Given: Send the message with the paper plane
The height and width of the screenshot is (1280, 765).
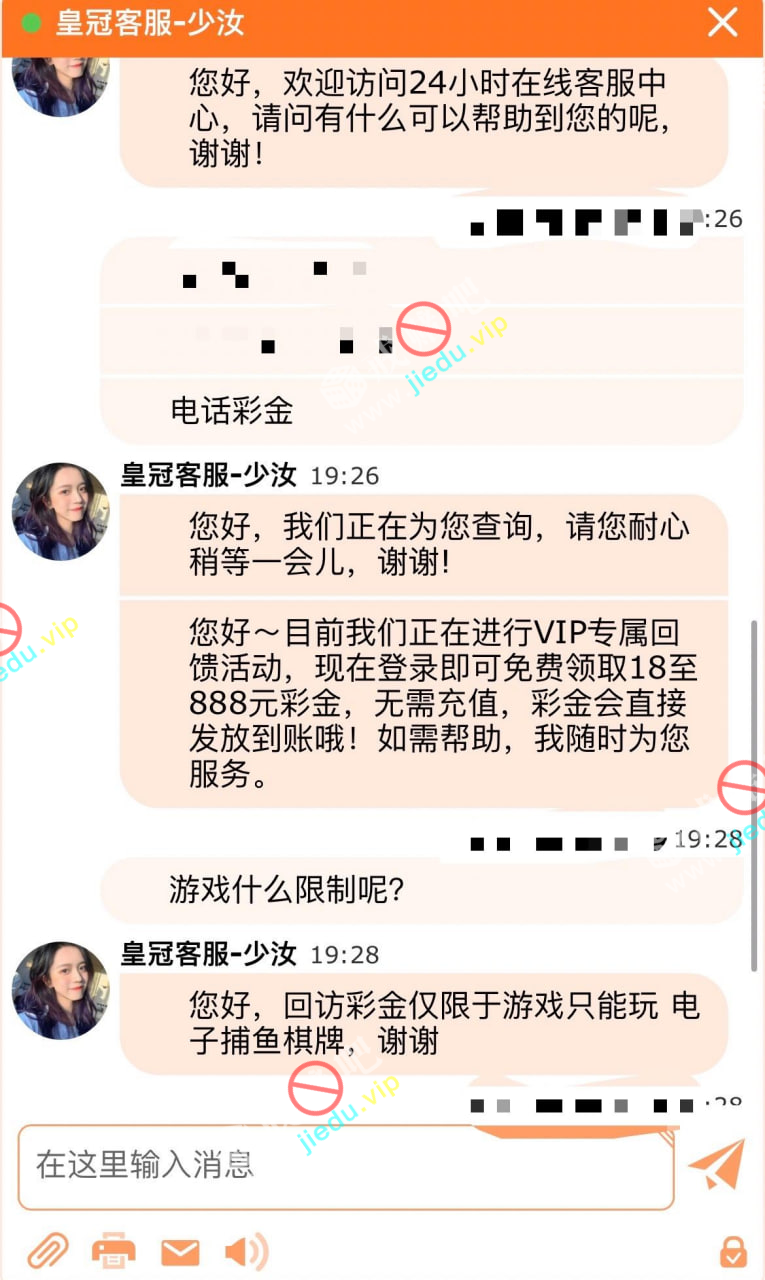Looking at the screenshot, I should tap(716, 1165).
